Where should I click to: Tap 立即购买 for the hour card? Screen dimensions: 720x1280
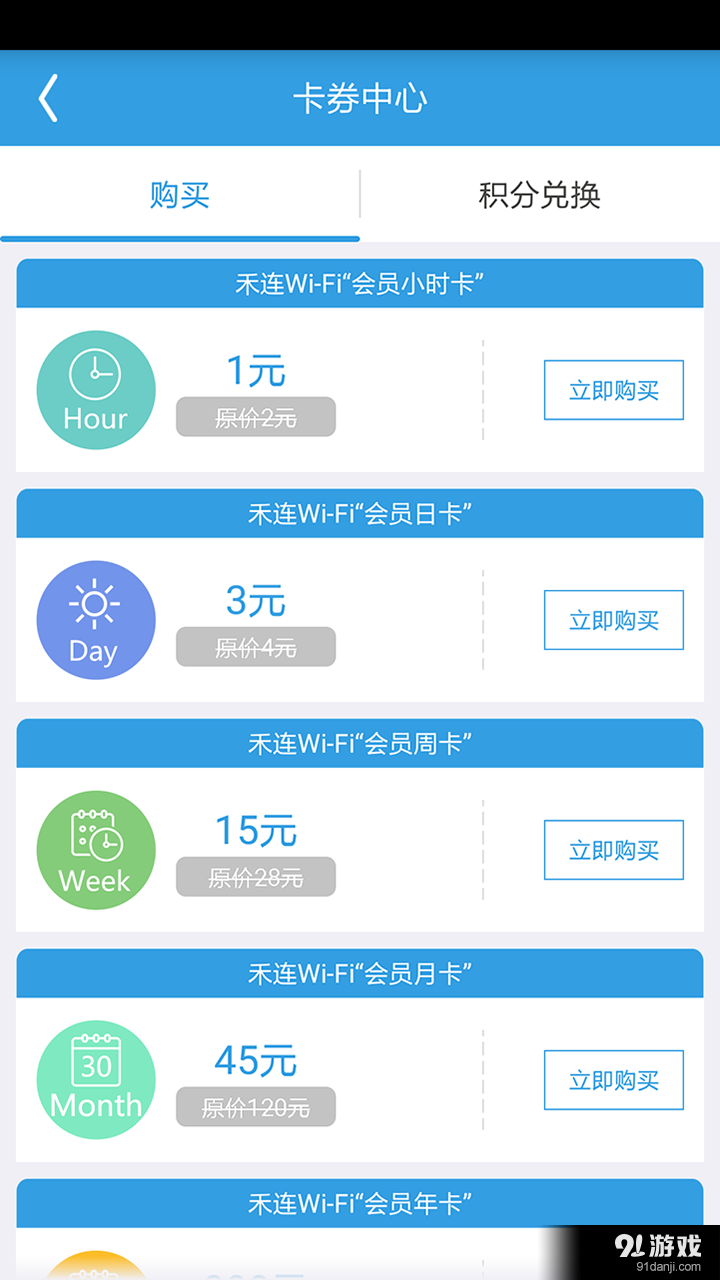coord(613,390)
